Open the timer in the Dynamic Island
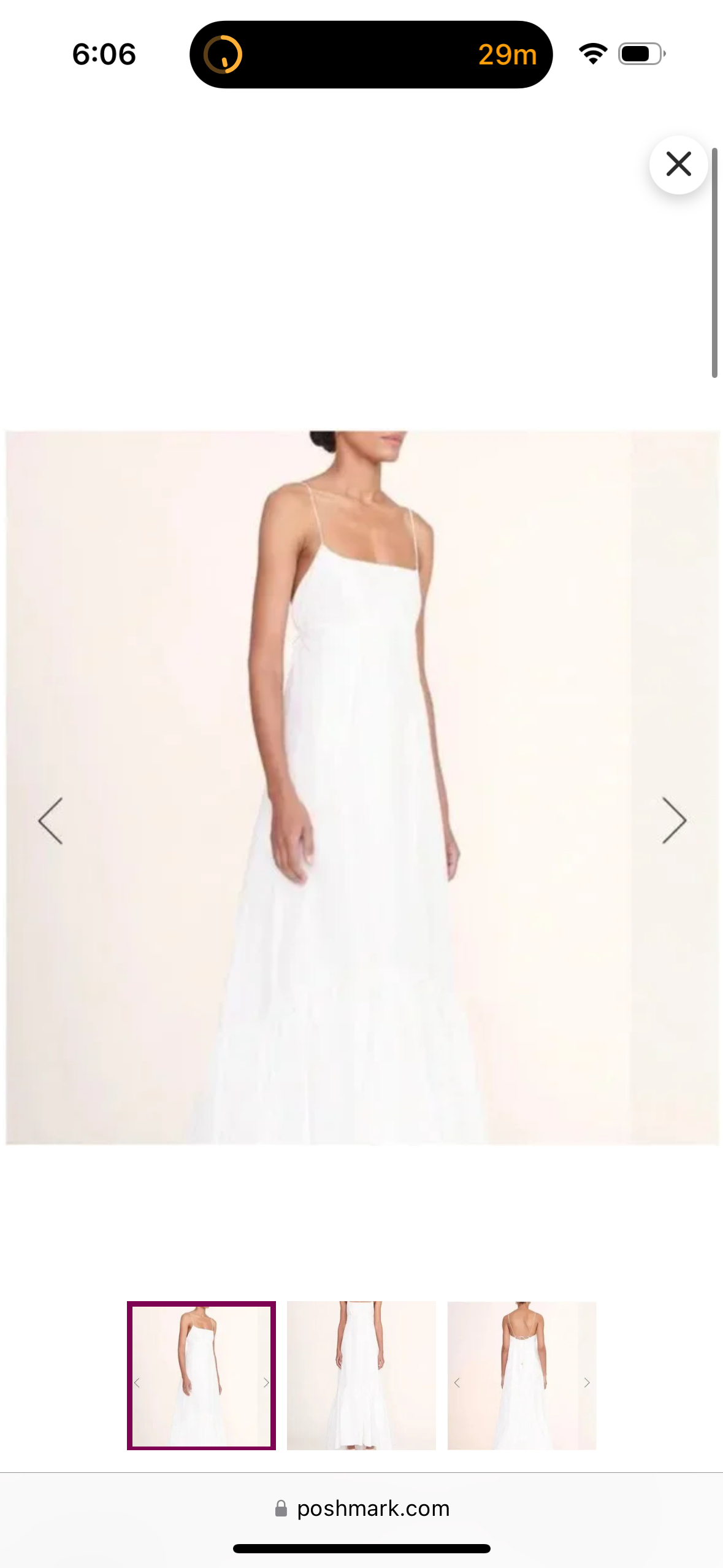This screenshot has width=723, height=1568. click(371, 55)
